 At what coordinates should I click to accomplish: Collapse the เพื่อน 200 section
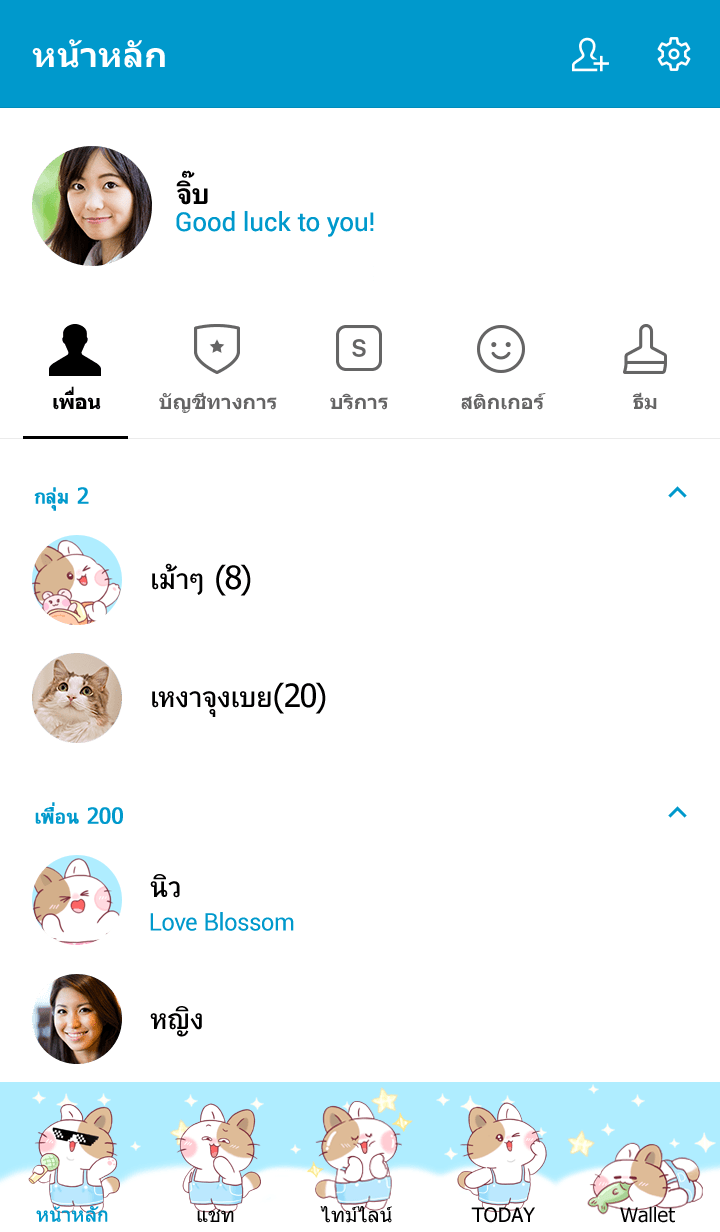[677, 812]
